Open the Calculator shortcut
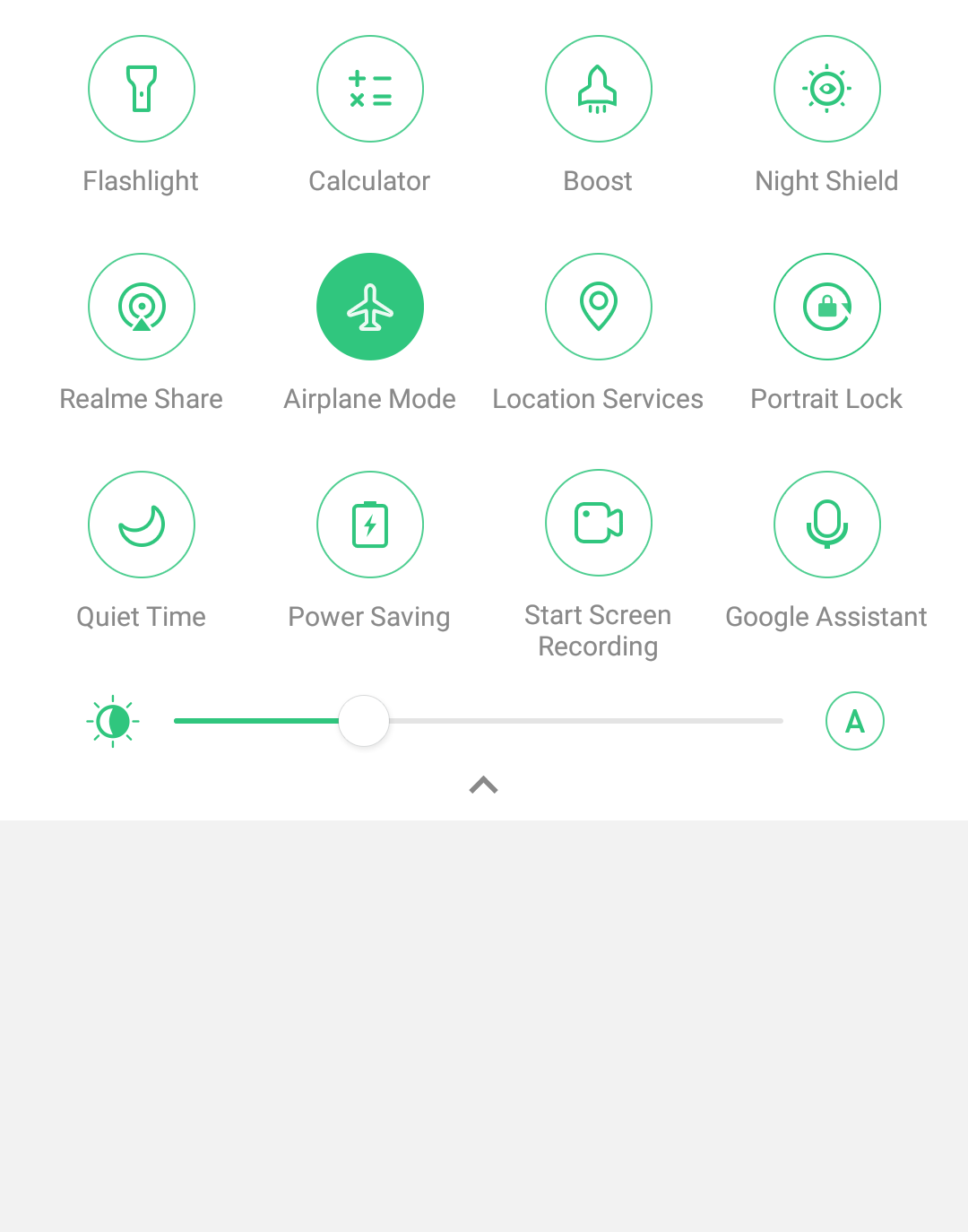968x1232 pixels. click(370, 89)
